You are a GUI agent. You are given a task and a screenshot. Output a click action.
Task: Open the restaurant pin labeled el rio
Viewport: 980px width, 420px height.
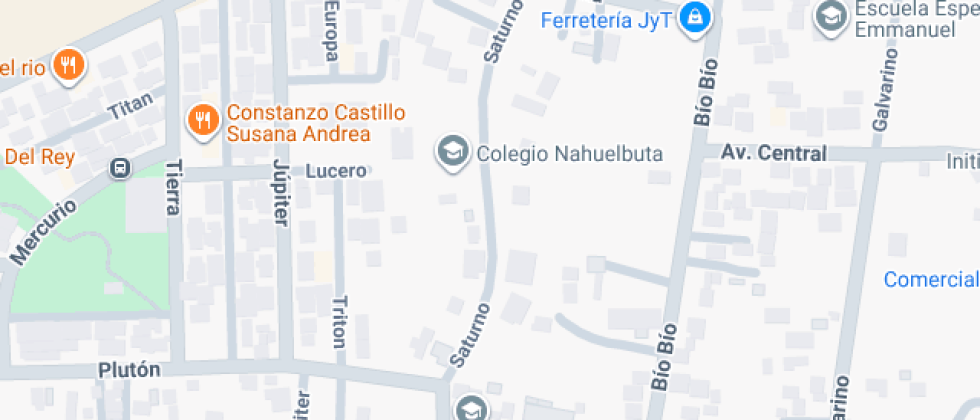click(x=69, y=66)
